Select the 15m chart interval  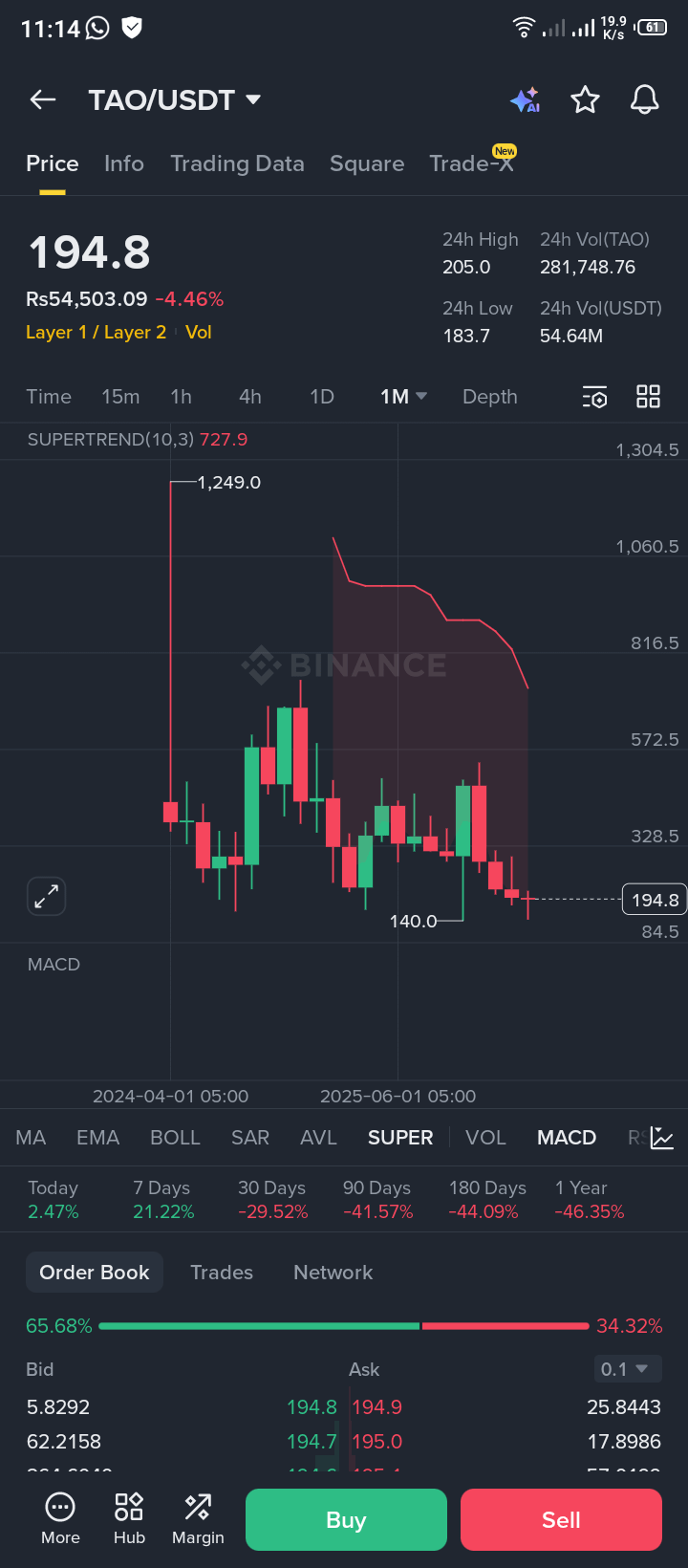tap(120, 397)
